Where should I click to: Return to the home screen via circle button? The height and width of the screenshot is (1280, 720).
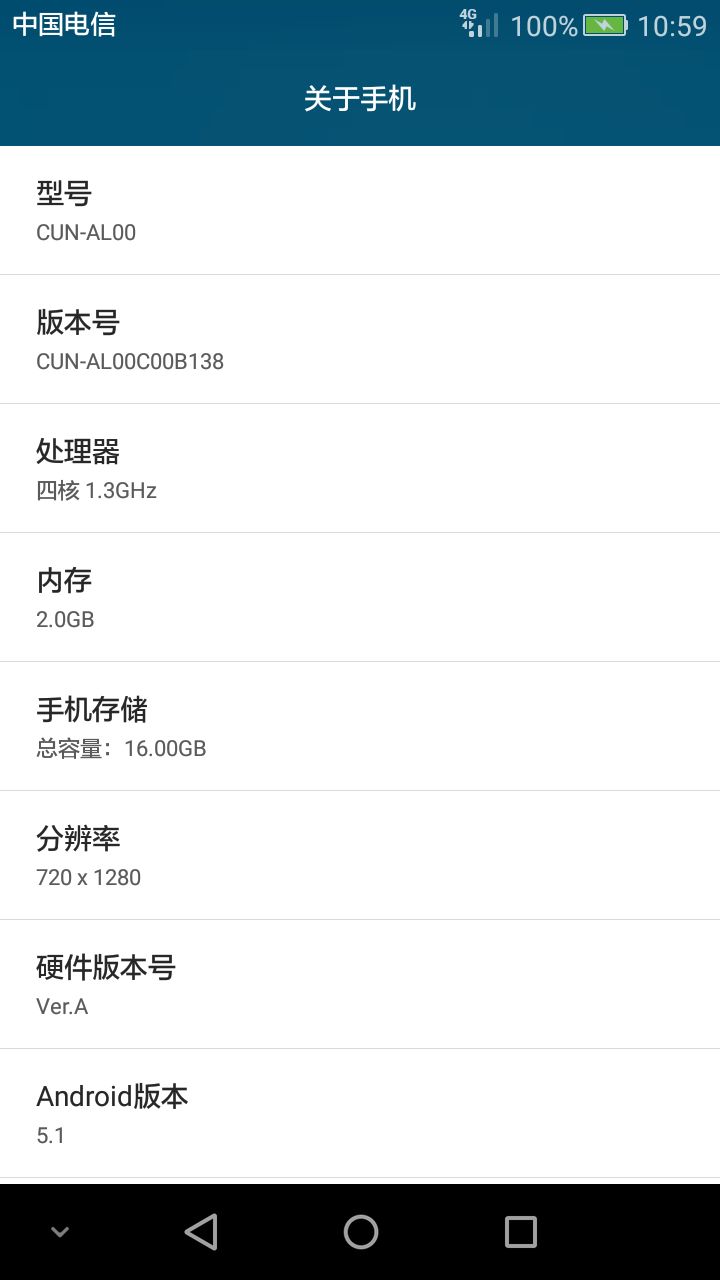coord(360,1232)
